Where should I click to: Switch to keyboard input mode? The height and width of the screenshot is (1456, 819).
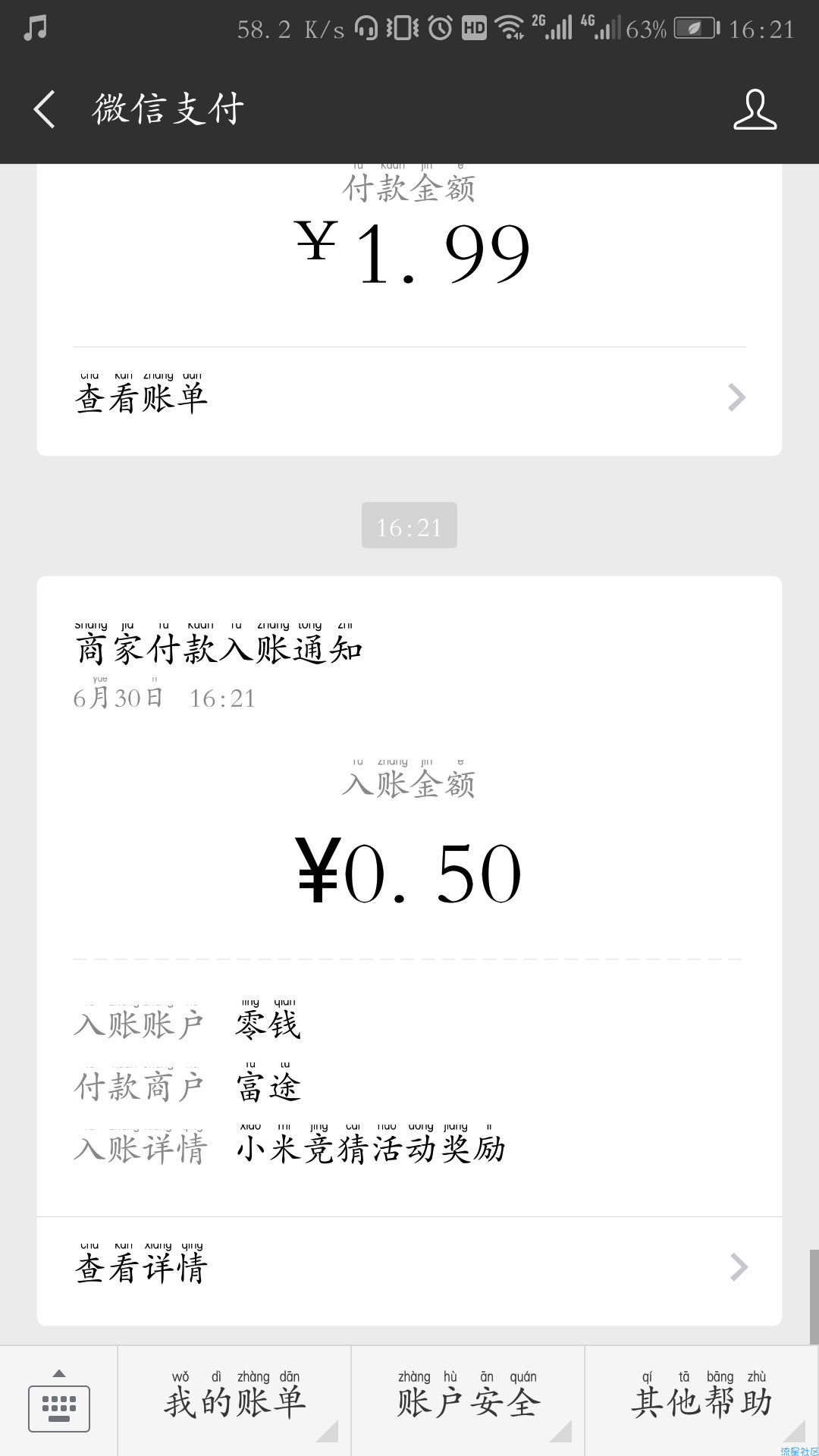pos(58,1401)
